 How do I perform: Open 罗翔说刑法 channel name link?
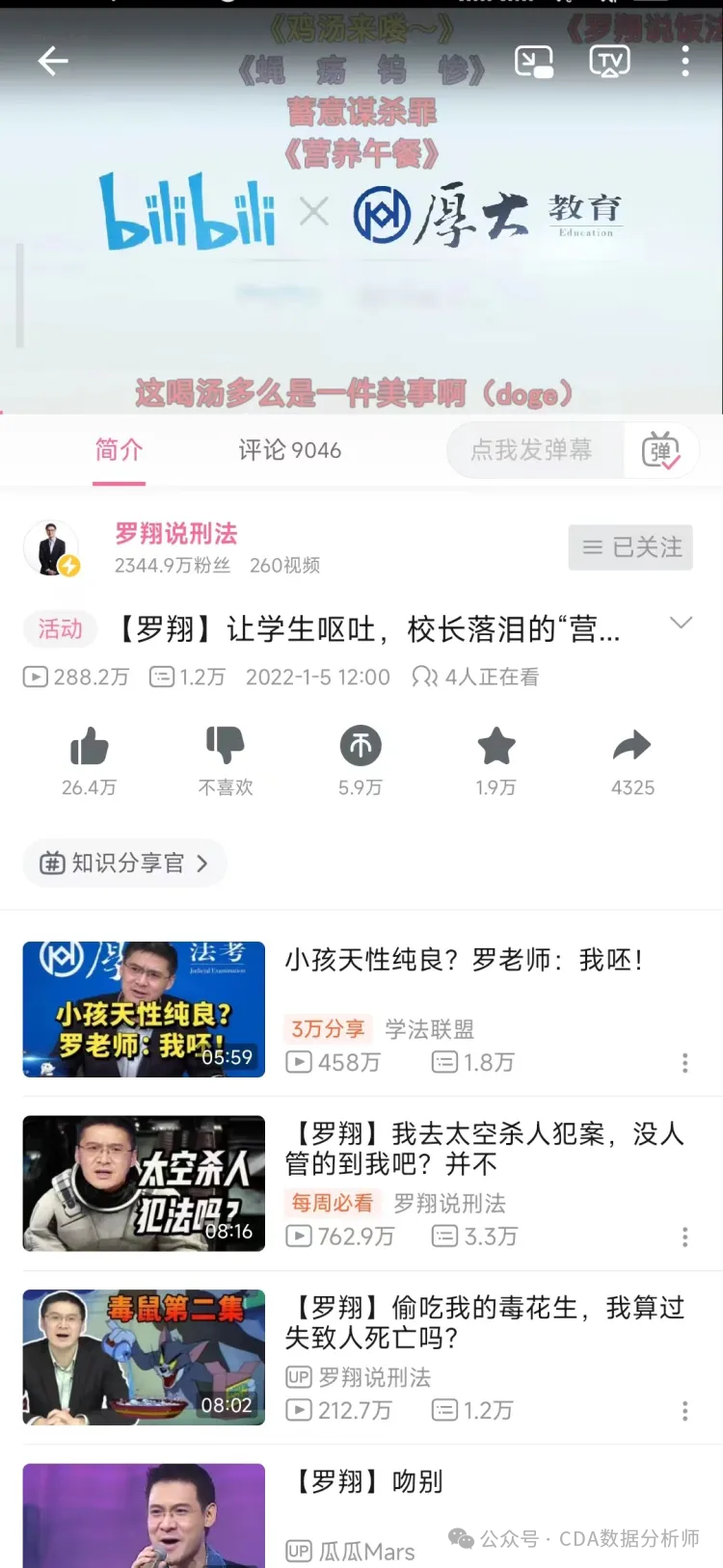(175, 534)
